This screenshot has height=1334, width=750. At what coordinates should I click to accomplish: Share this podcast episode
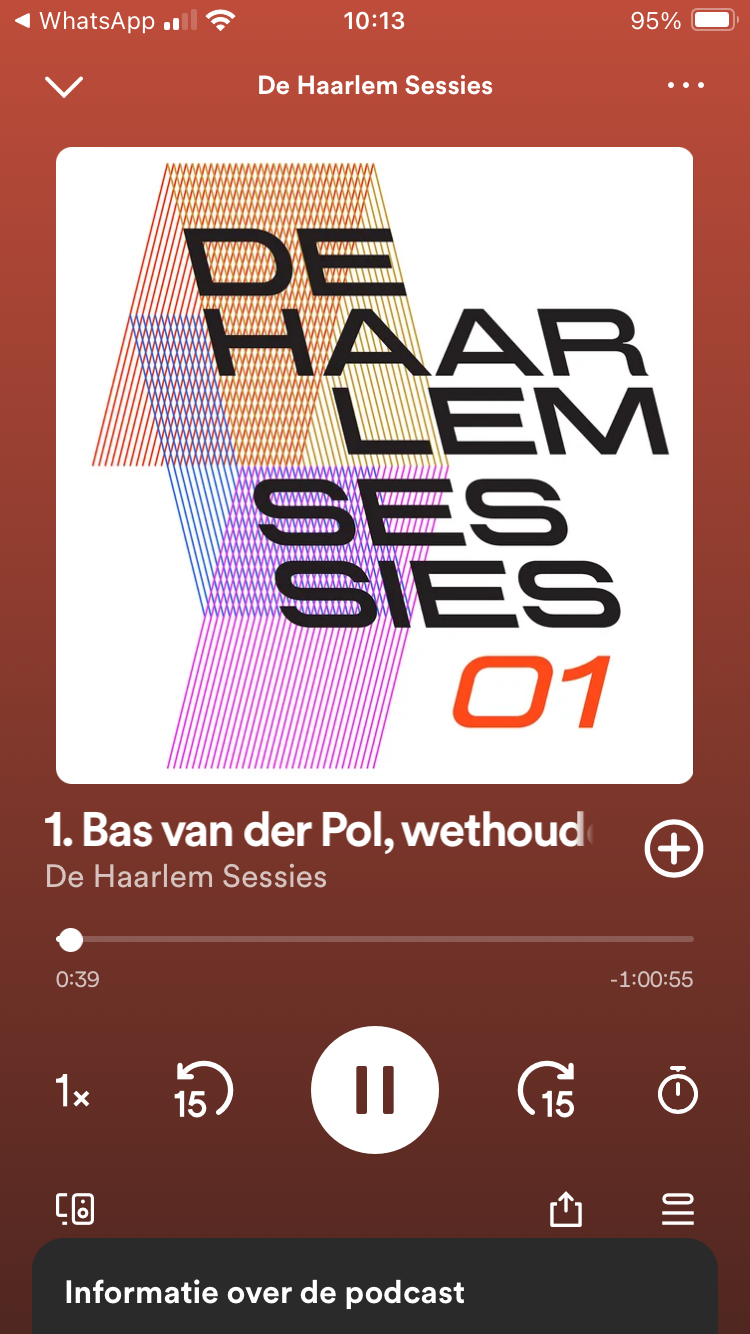pos(566,1209)
